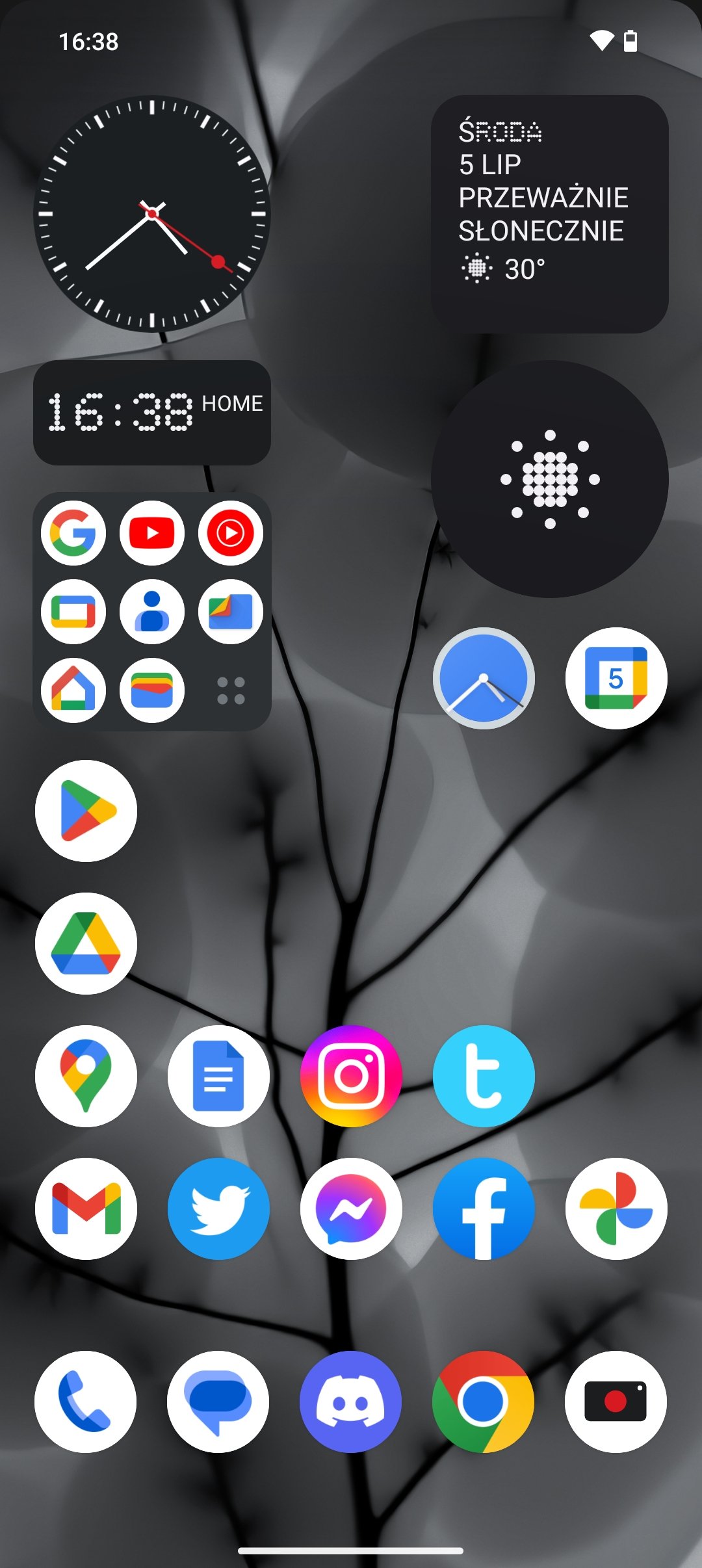The image size is (702, 1568).
Task: Open the screen recorder app in dock
Action: [616, 1402]
